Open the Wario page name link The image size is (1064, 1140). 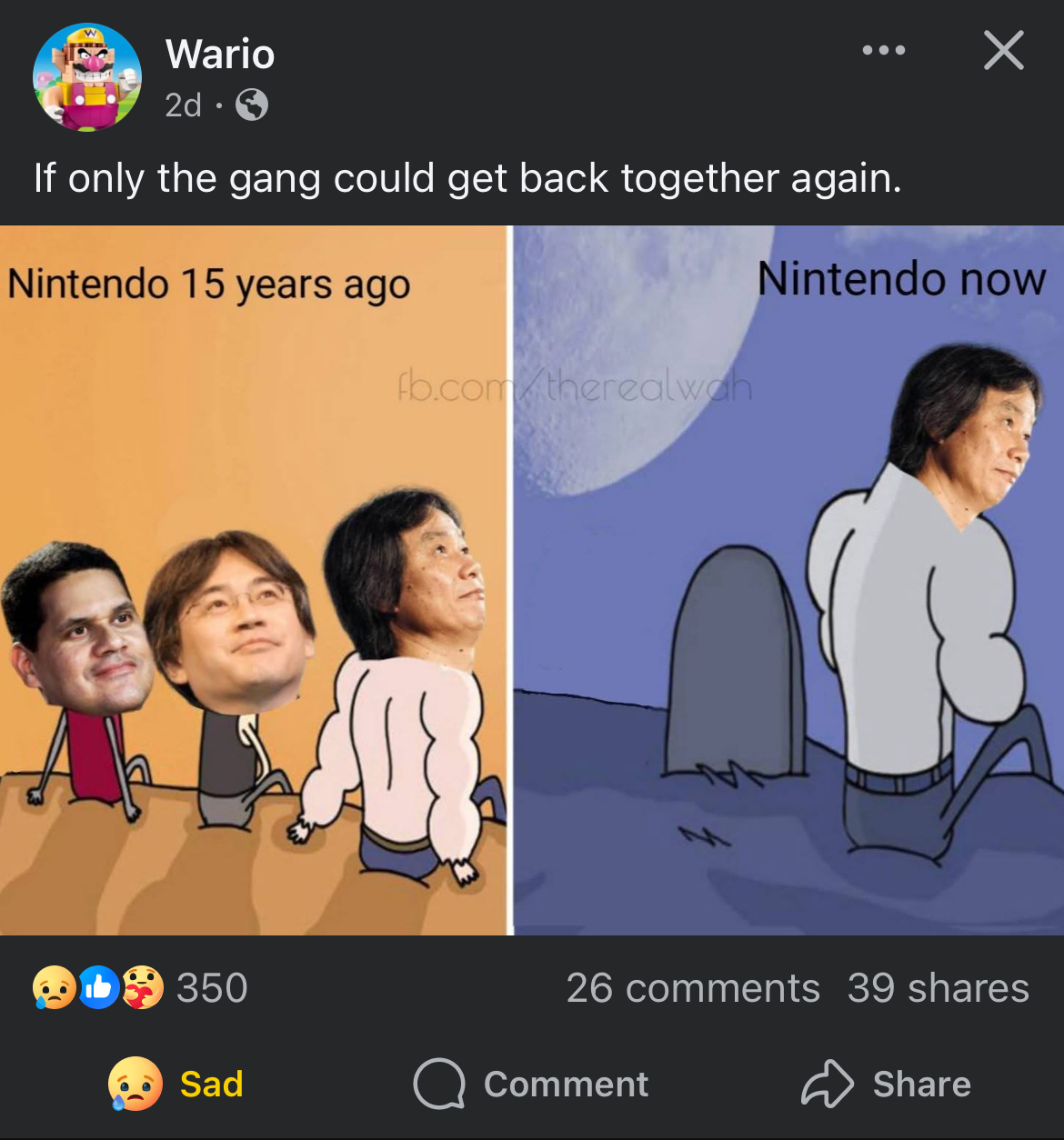220,54
